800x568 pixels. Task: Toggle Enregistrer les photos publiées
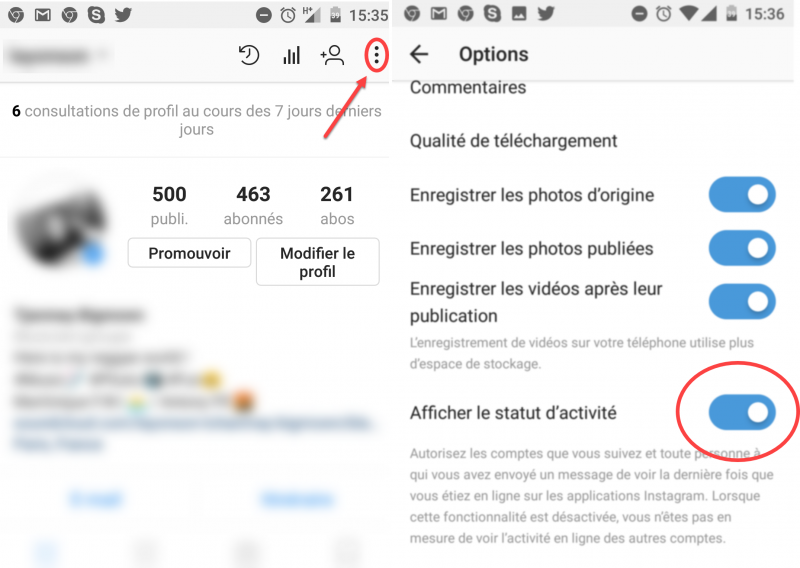742,248
